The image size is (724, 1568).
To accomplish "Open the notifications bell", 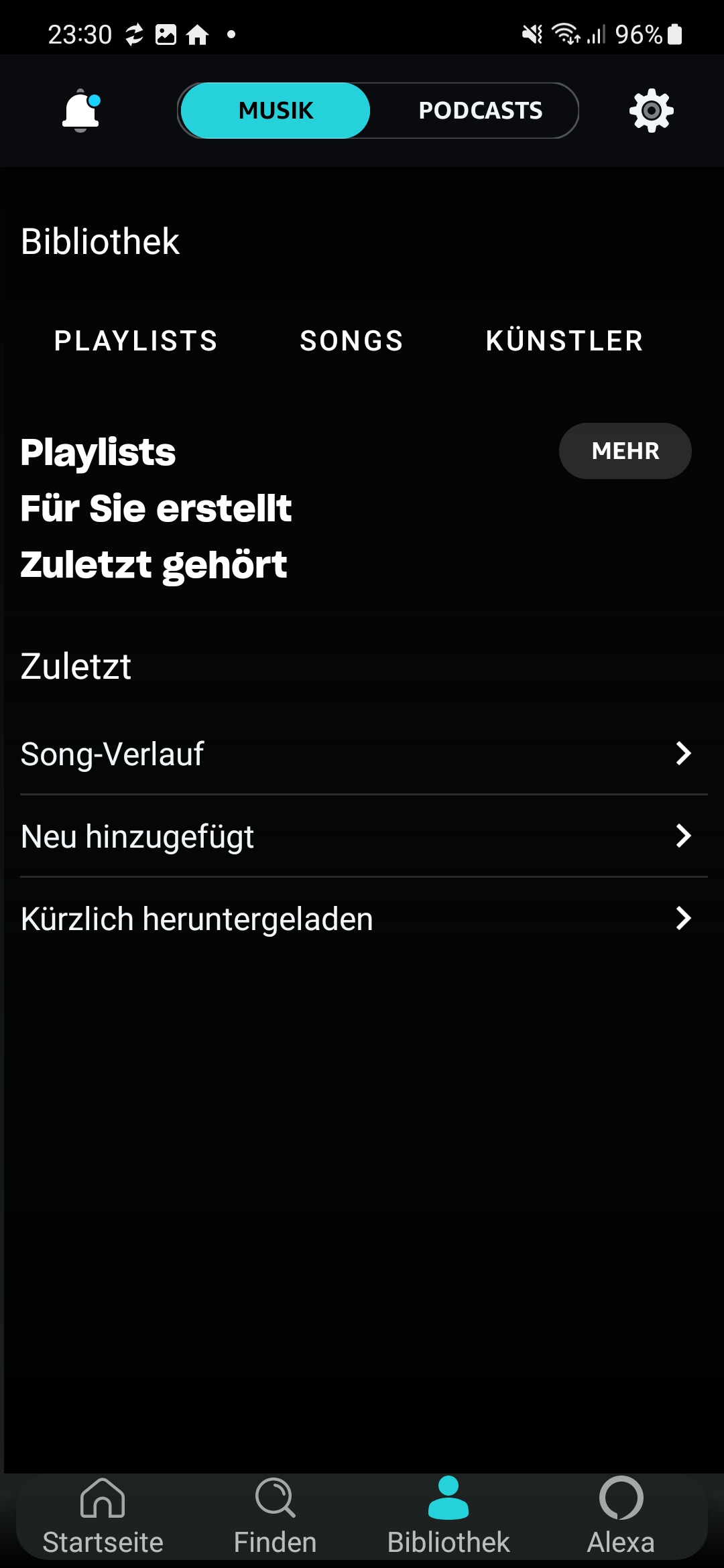I will (x=80, y=111).
